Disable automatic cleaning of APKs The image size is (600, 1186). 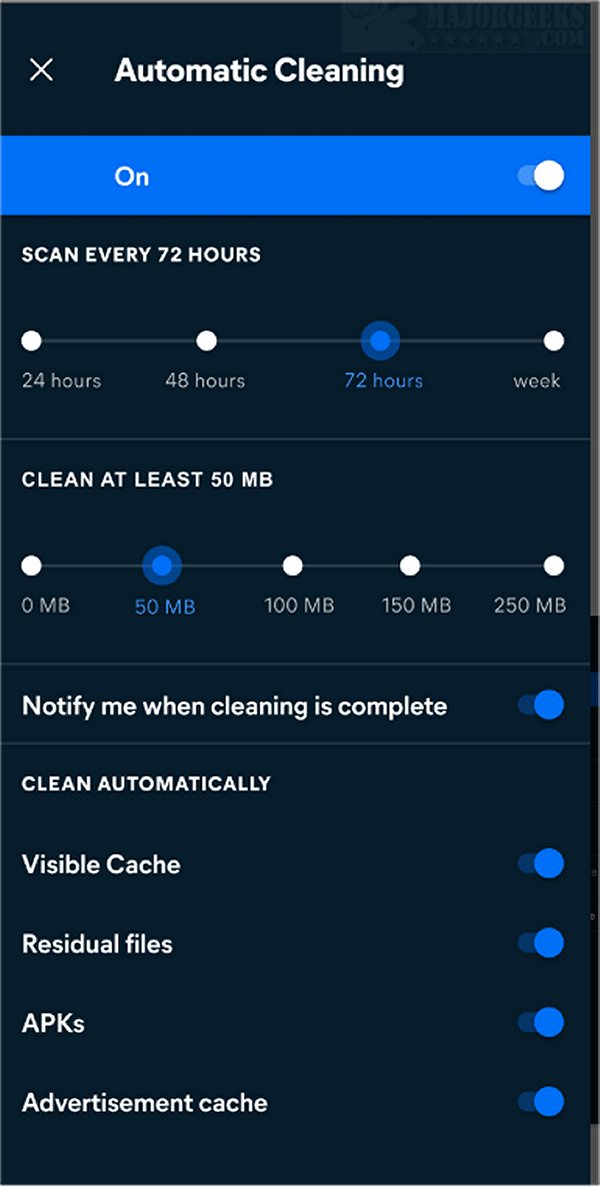tap(541, 1023)
